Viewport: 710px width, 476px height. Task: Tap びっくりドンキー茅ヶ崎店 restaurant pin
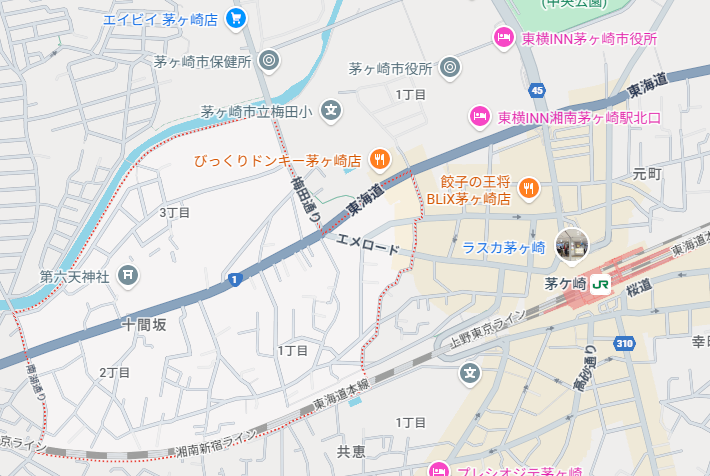click(379, 159)
